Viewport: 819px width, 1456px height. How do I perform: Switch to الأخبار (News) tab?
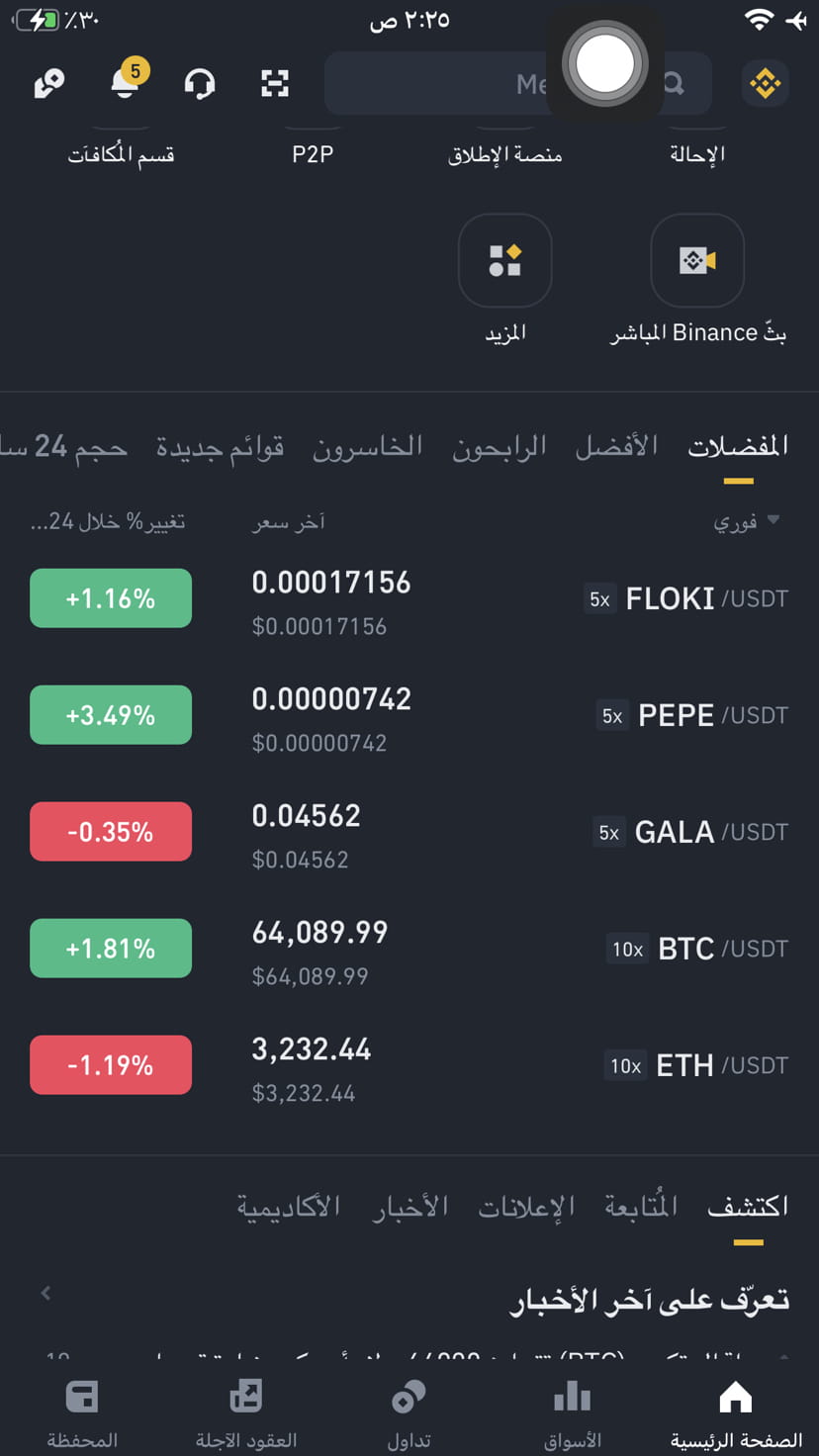coord(410,1207)
